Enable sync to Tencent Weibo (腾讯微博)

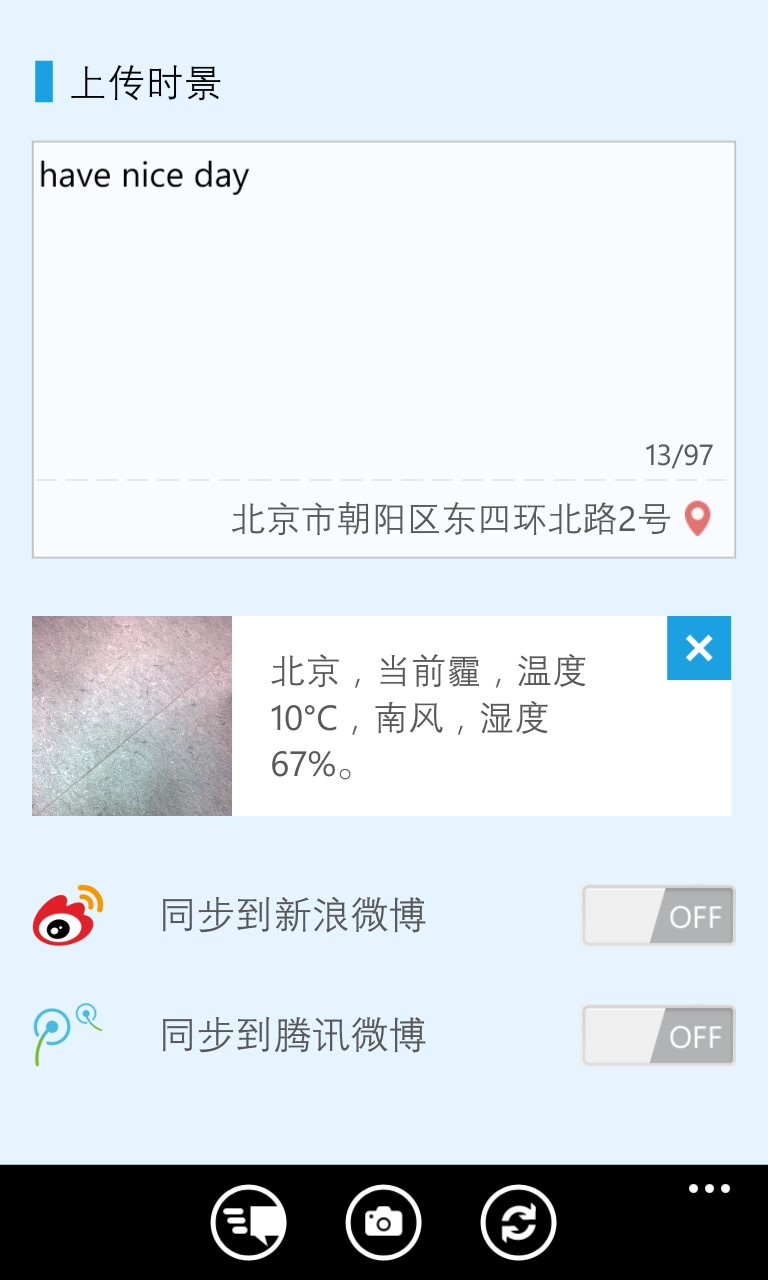click(659, 1035)
